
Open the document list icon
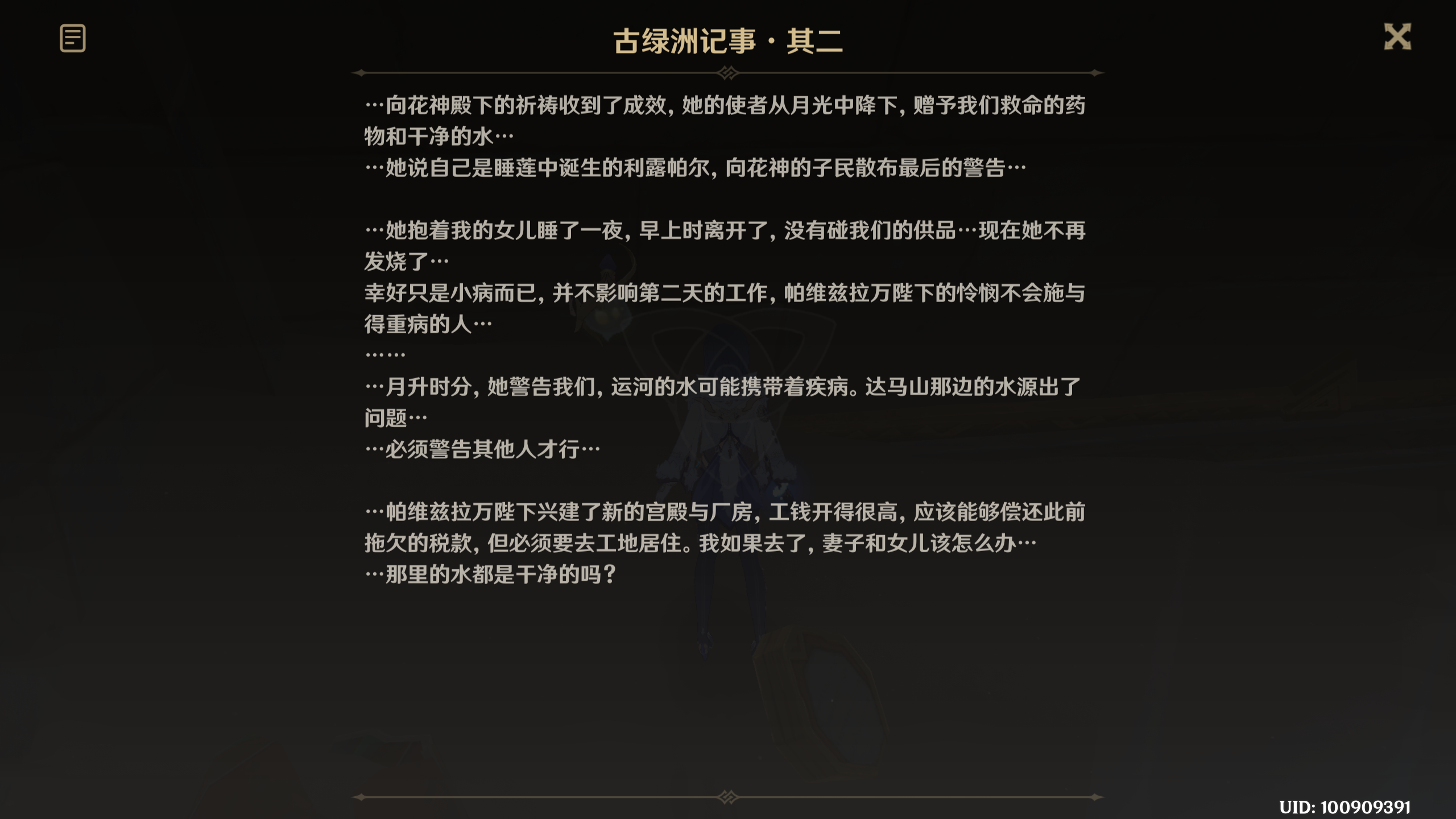pyautogui.click(x=73, y=38)
